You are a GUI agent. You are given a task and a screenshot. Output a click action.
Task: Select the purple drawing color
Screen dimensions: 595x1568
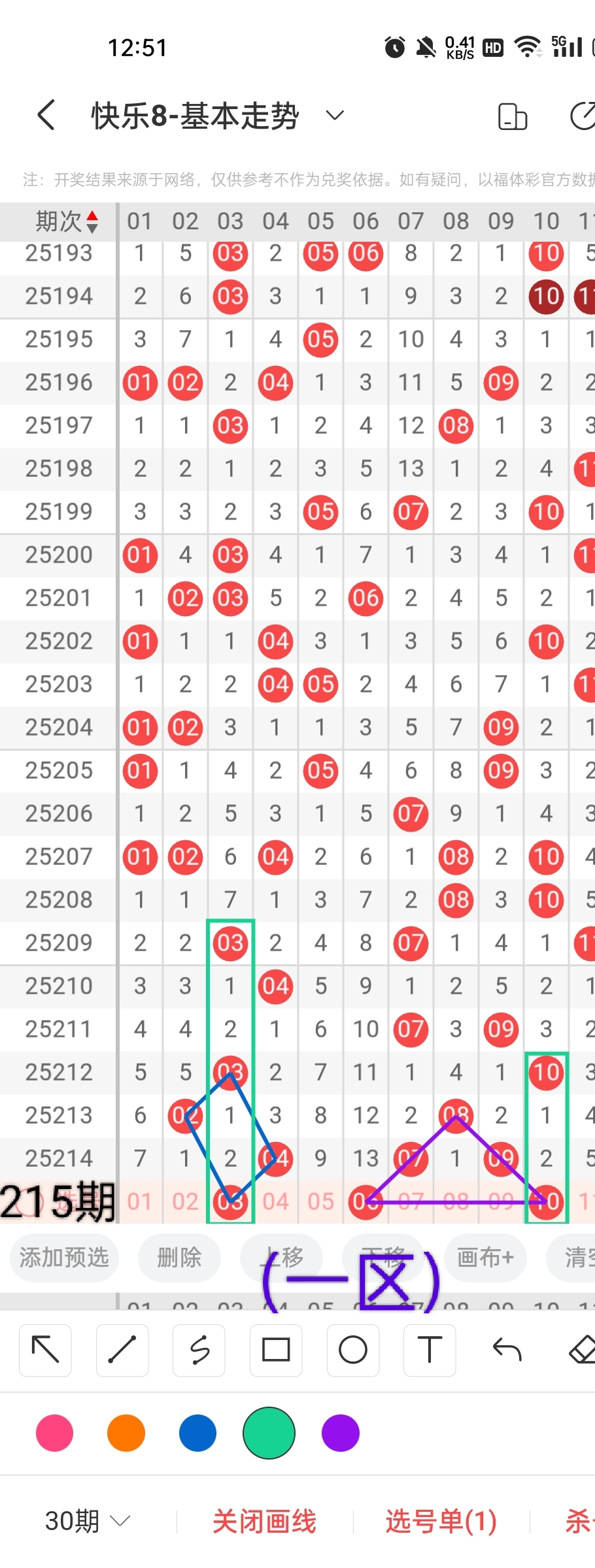tap(341, 1433)
